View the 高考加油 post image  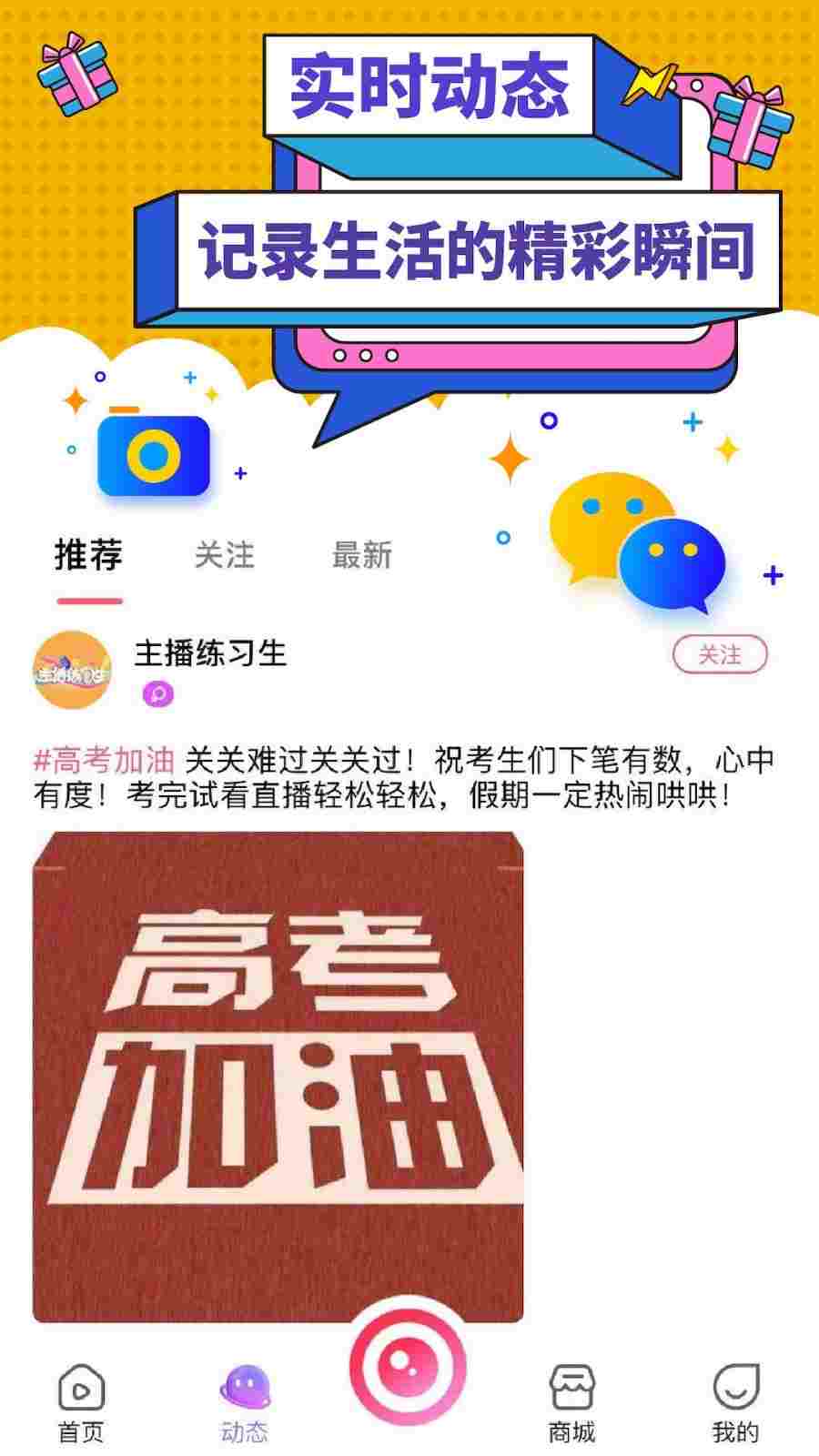278,1077
